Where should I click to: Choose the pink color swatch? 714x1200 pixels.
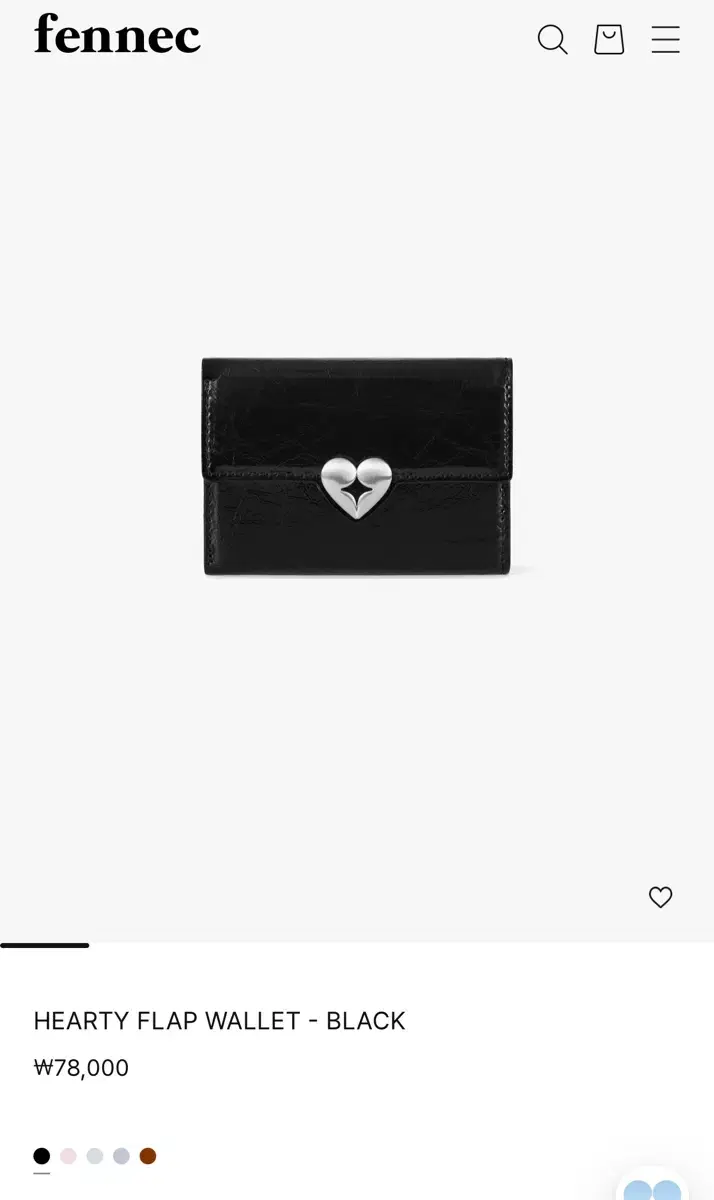click(68, 1156)
